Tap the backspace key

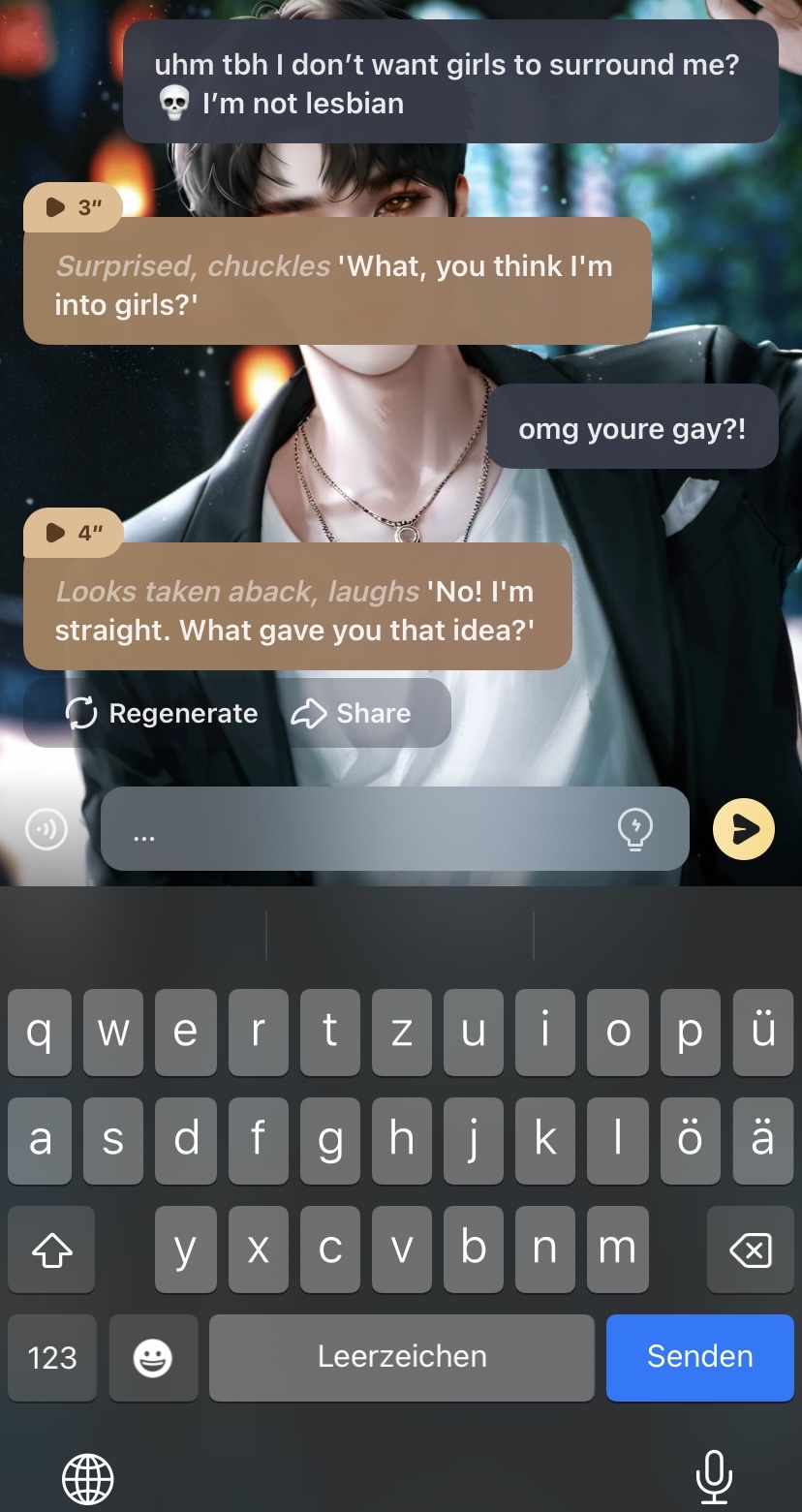coord(750,1250)
